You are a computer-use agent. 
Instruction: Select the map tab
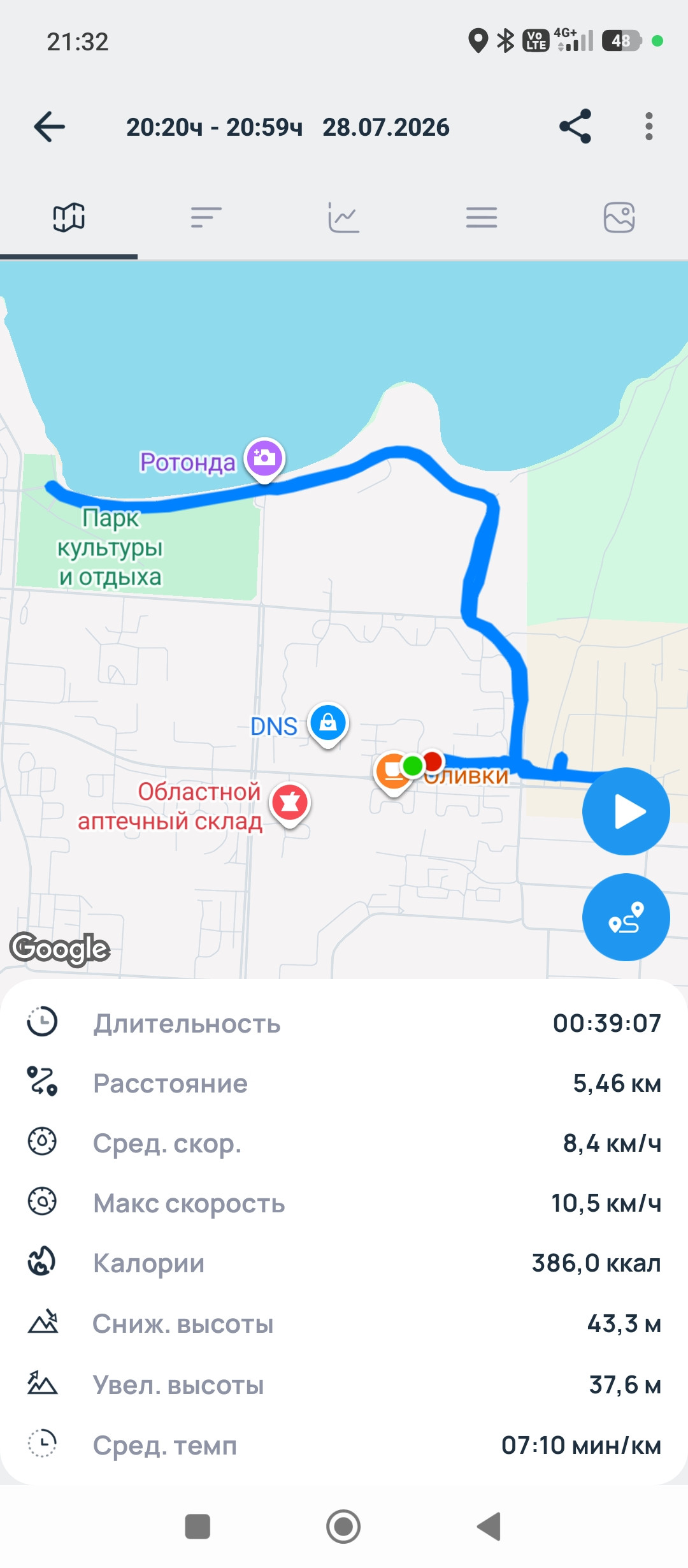click(x=69, y=217)
